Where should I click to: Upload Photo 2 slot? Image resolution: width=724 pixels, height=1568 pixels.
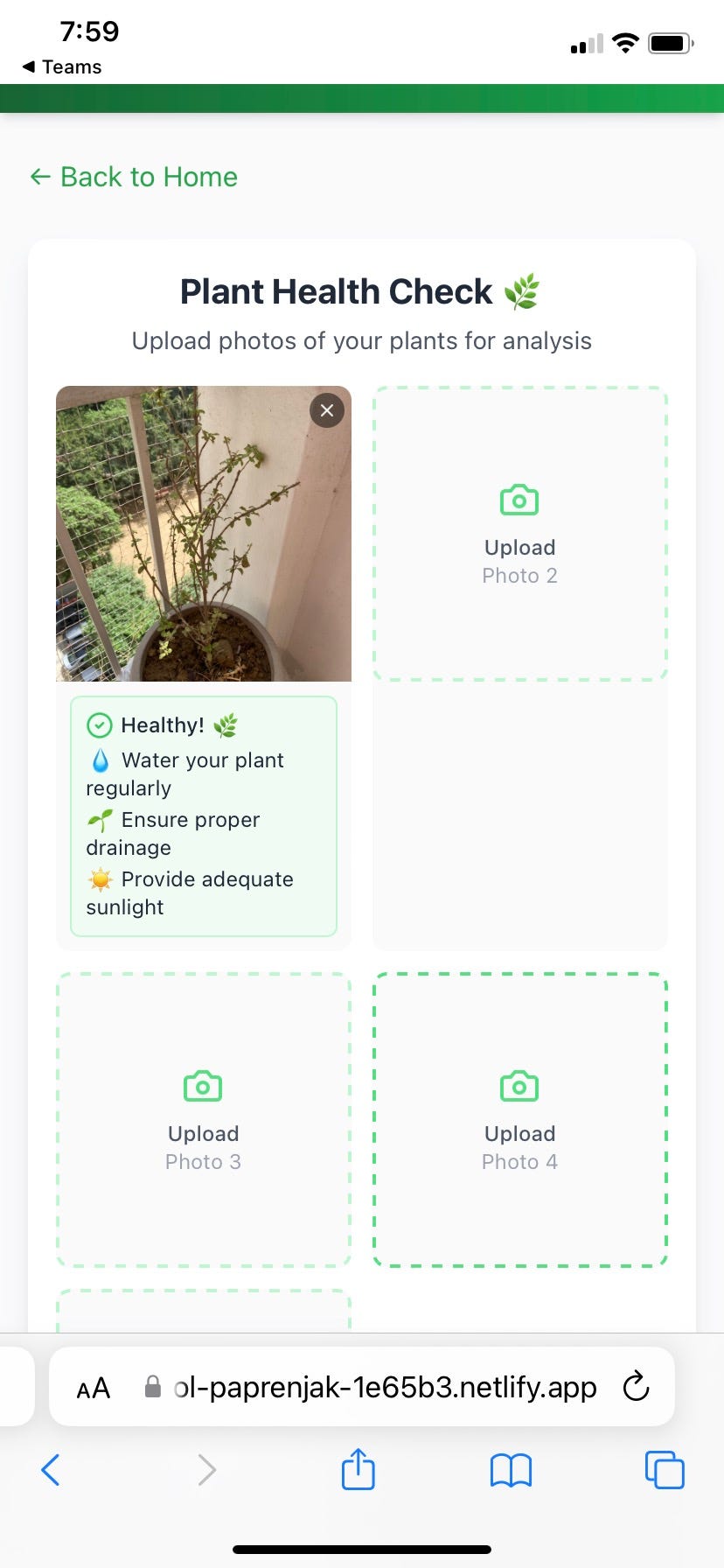coord(520,534)
